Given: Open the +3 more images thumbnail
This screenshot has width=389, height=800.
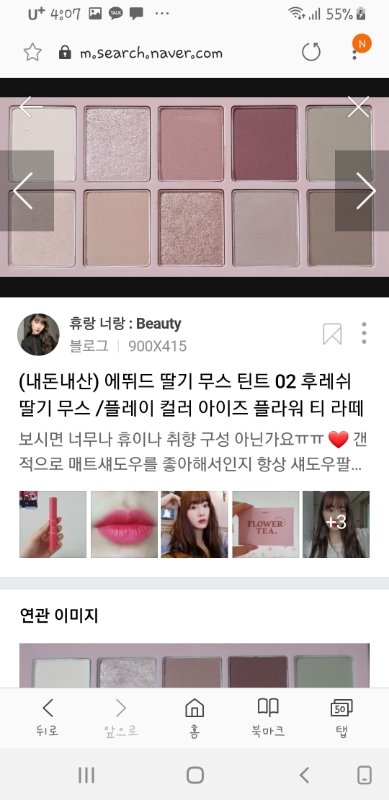Looking at the screenshot, I should tap(336, 524).
